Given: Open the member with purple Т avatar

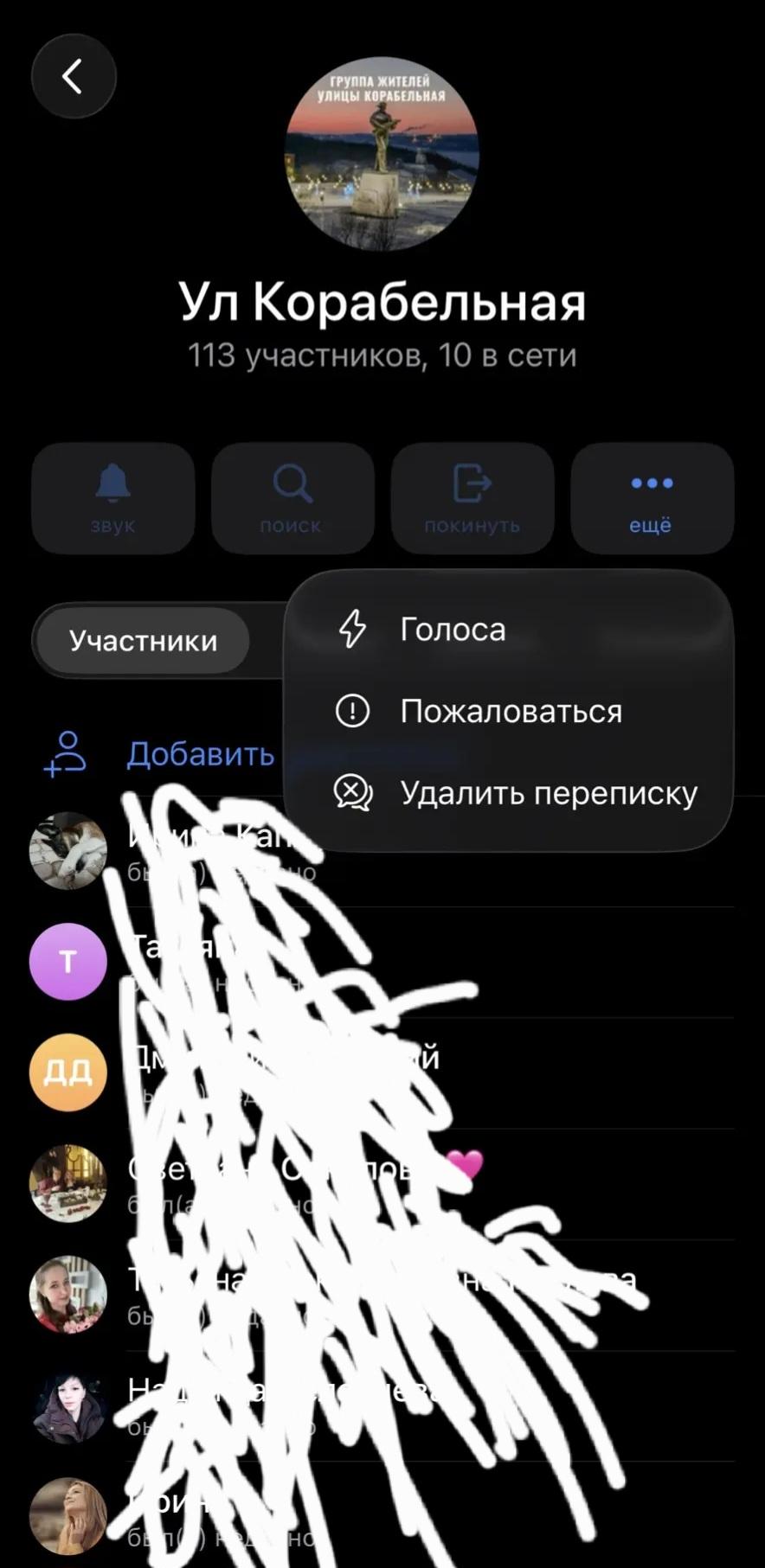Looking at the screenshot, I should pyautogui.click(x=68, y=961).
